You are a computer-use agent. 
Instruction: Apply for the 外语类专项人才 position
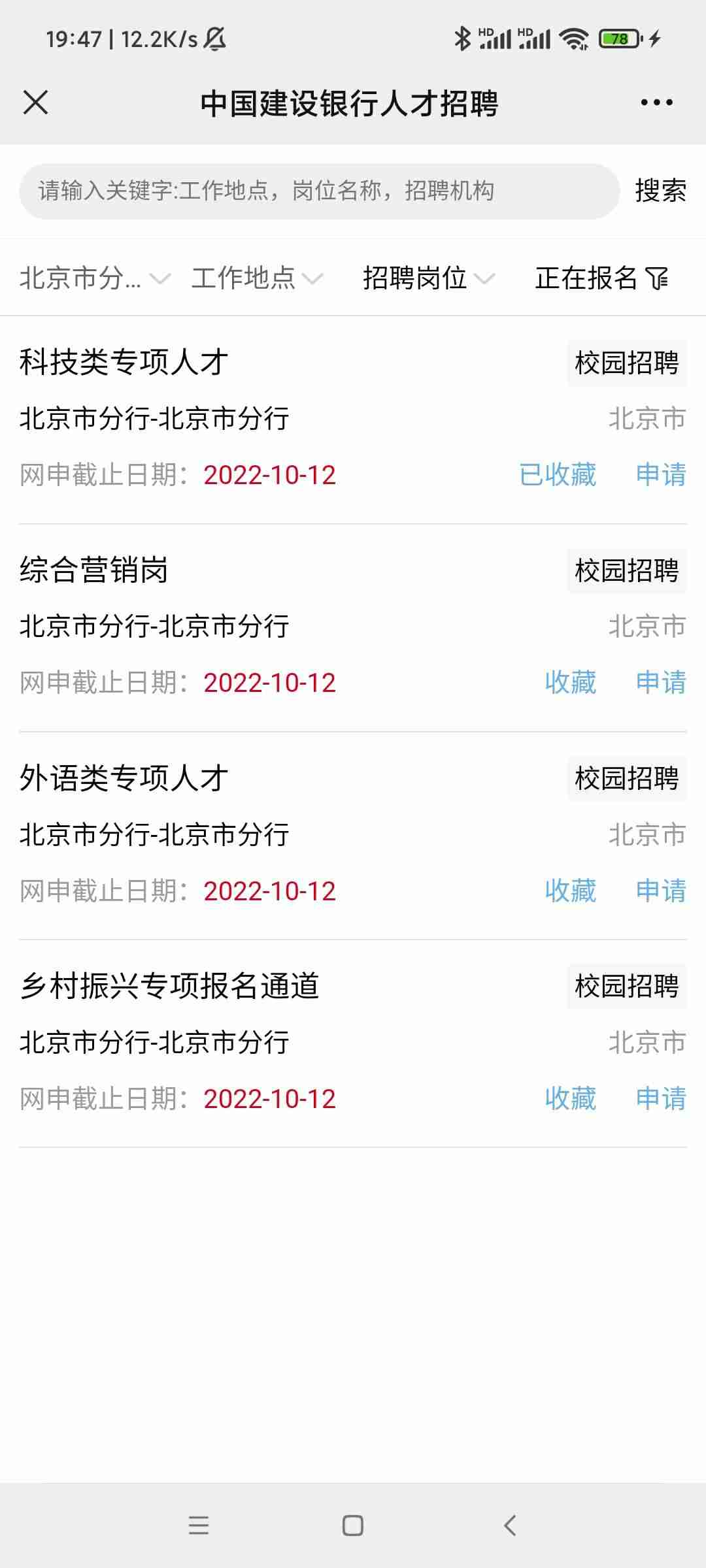tap(661, 890)
